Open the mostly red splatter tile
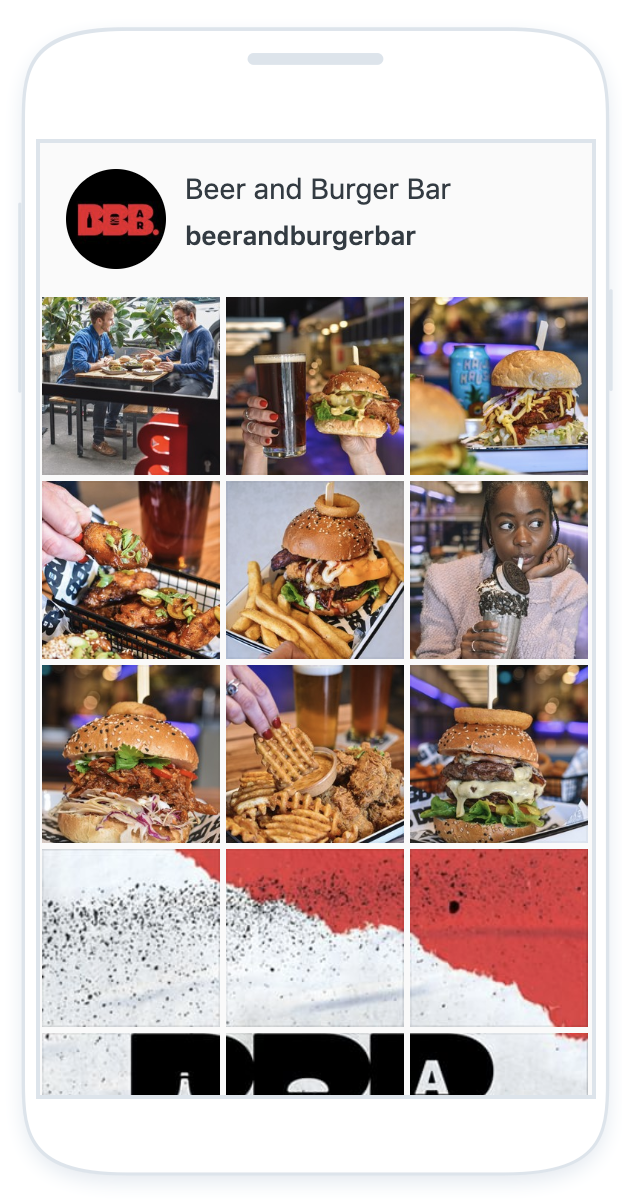This screenshot has width=622, height=1203. (x=499, y=938)
